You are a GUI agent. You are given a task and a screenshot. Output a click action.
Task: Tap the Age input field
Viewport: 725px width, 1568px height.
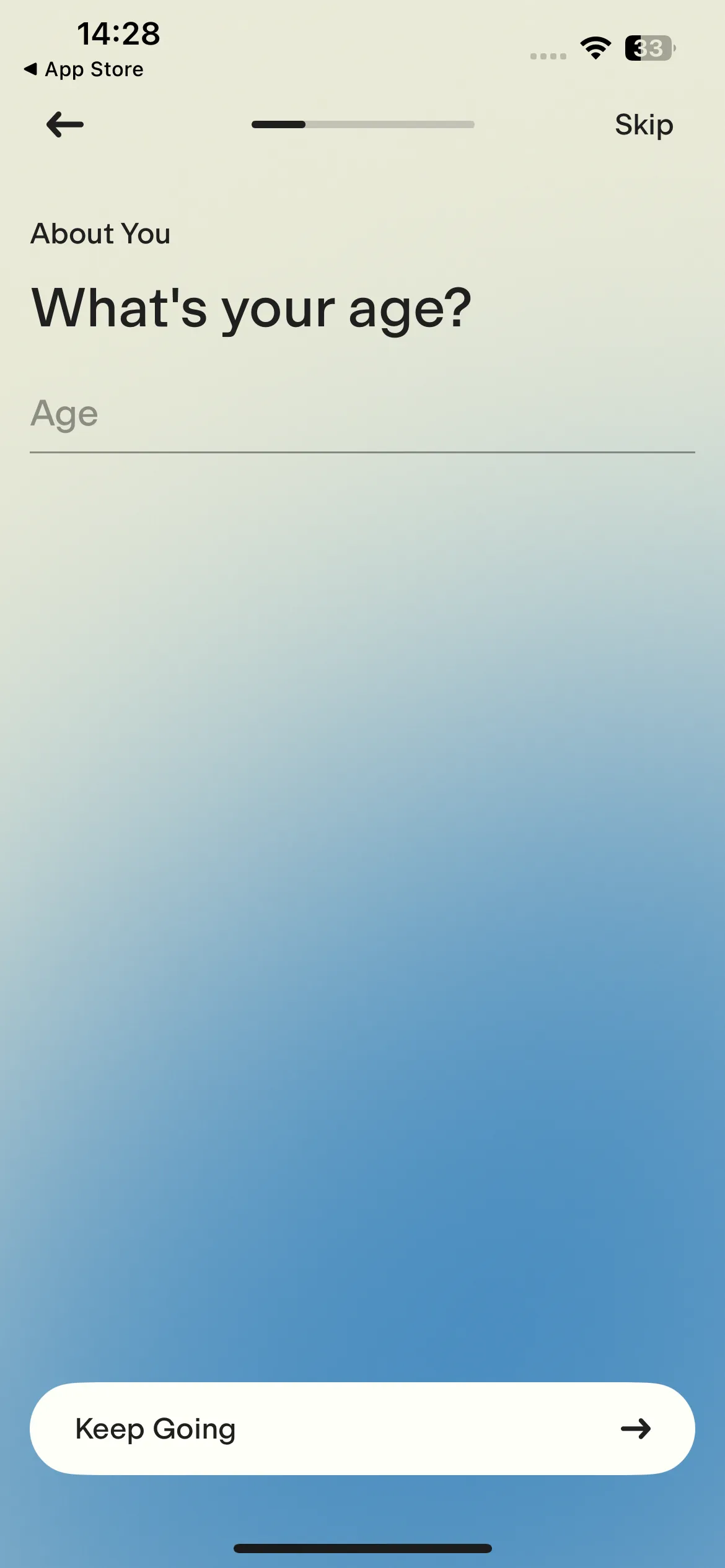click(362, 415)
